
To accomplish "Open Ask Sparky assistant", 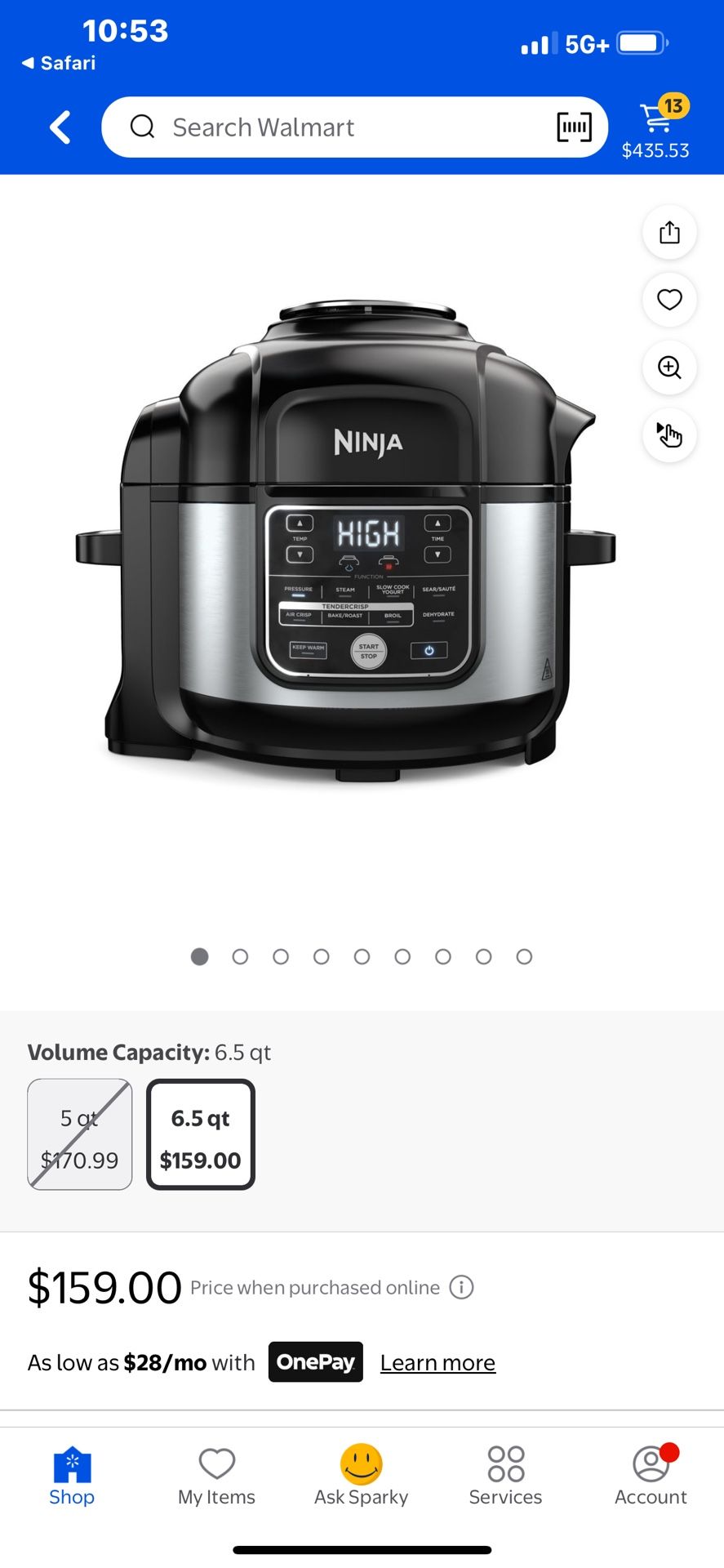I will click(361, 1477).
